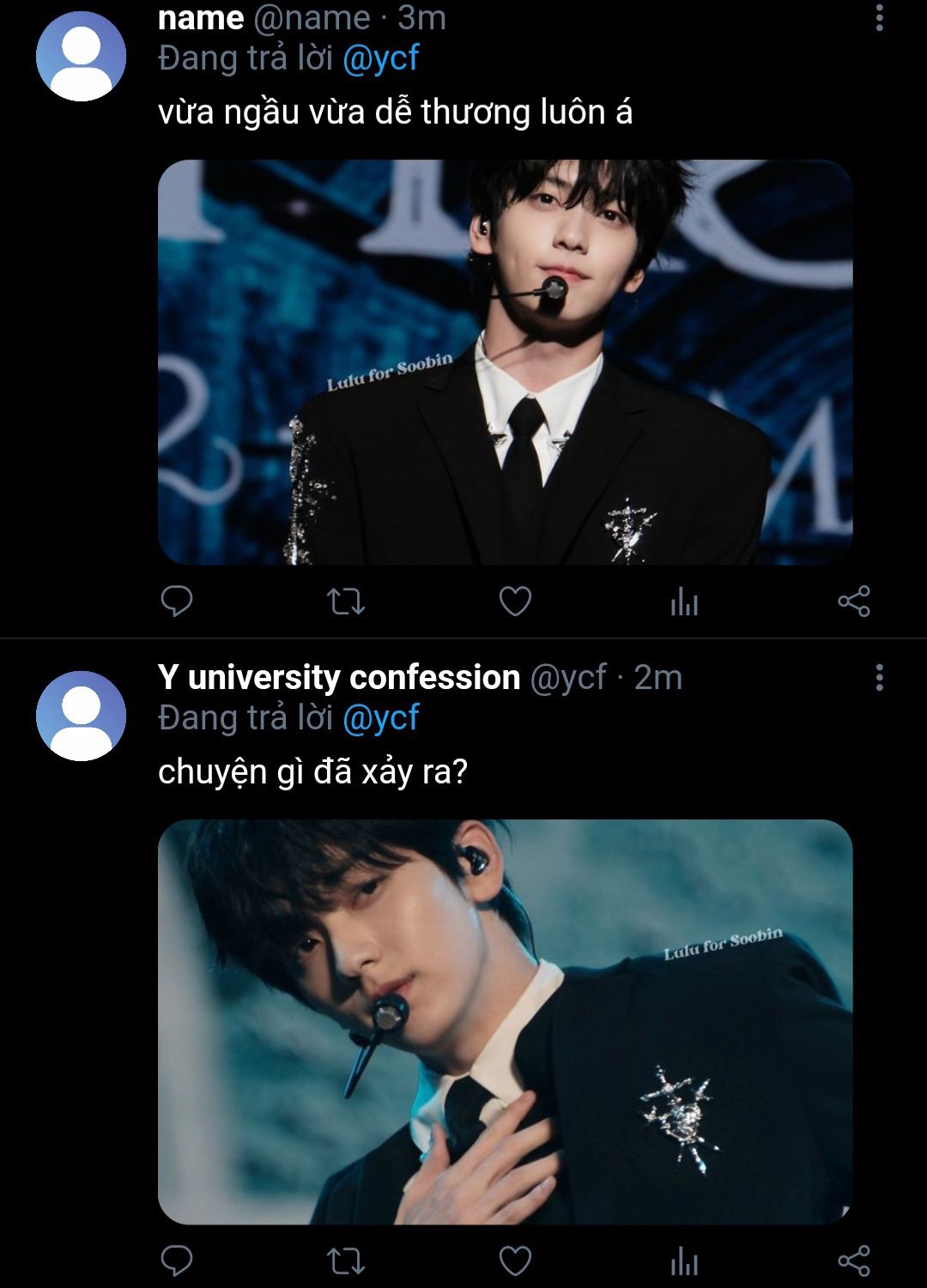Tap @ycf mention in Y university confession's reply
This screenshot has width=927, height=1288.
380,718
